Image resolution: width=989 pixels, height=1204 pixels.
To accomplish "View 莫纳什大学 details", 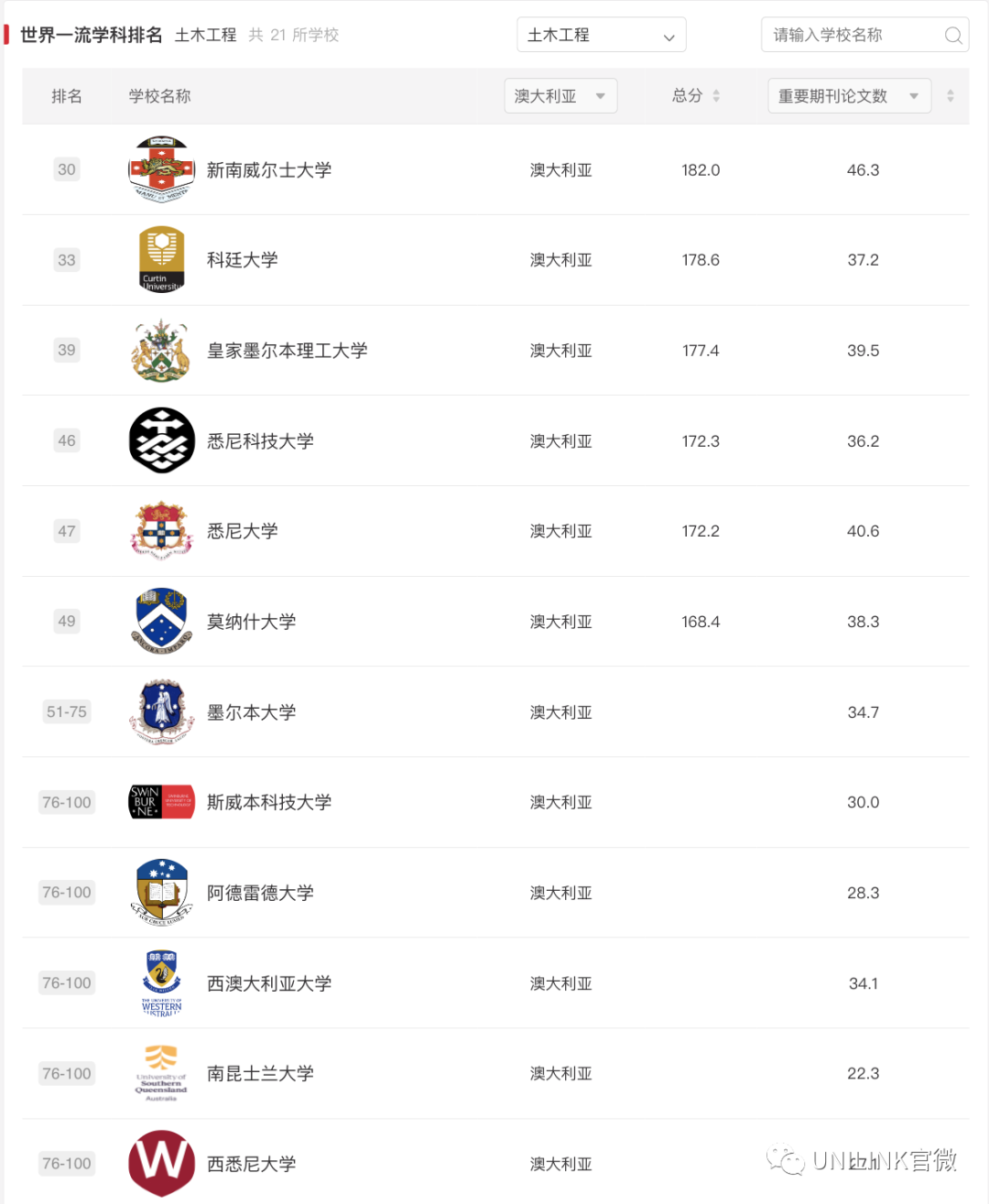I will 252,622.
